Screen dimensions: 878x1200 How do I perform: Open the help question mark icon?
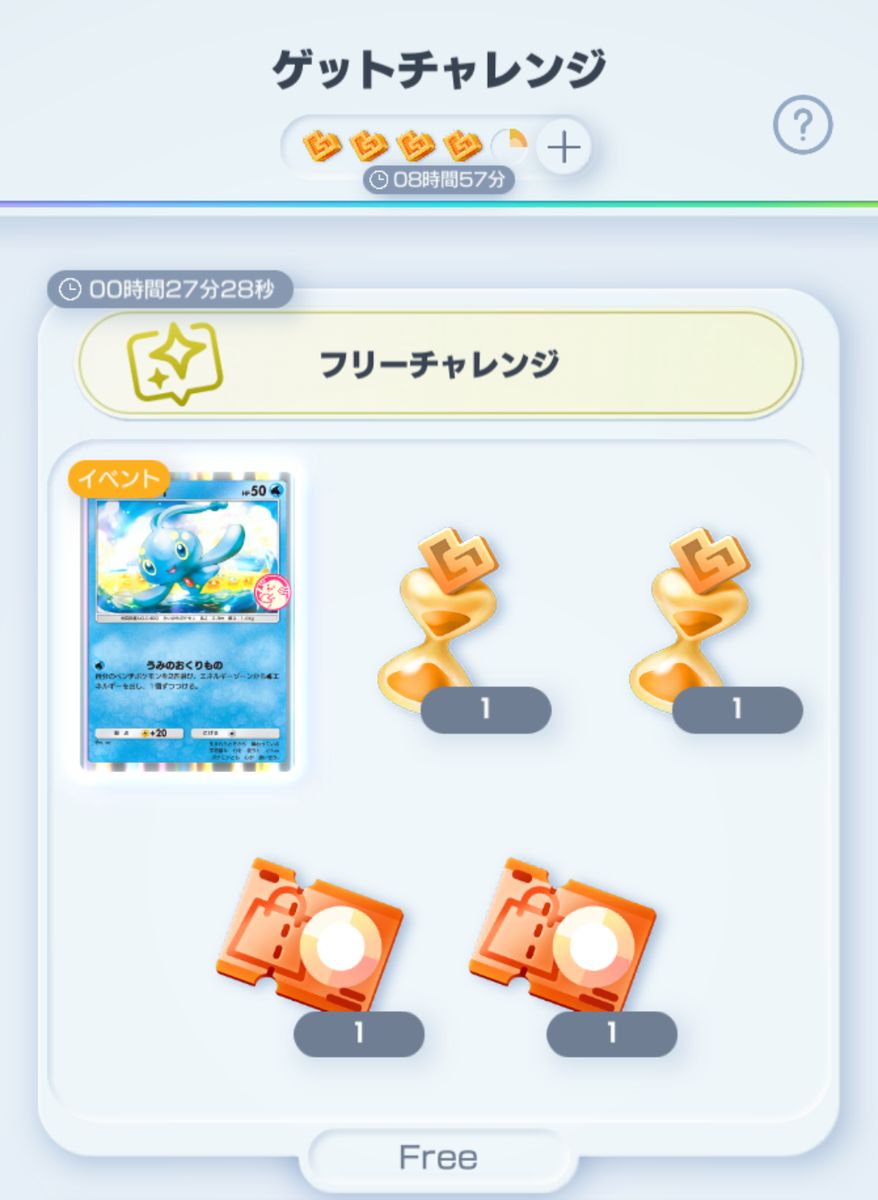click(803, 126)
